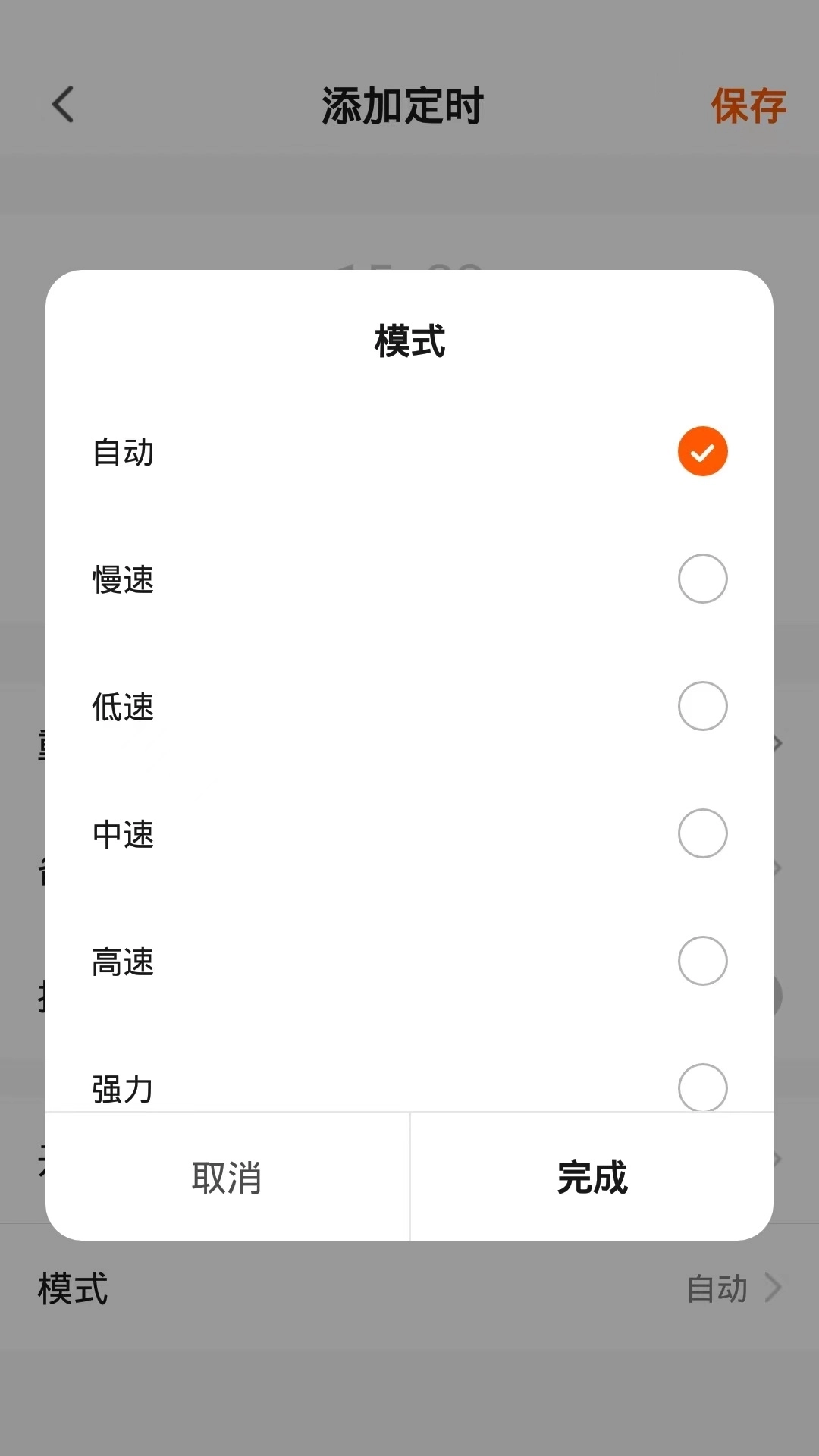Tap the 模式 dialog header

[x=409, y=341]
